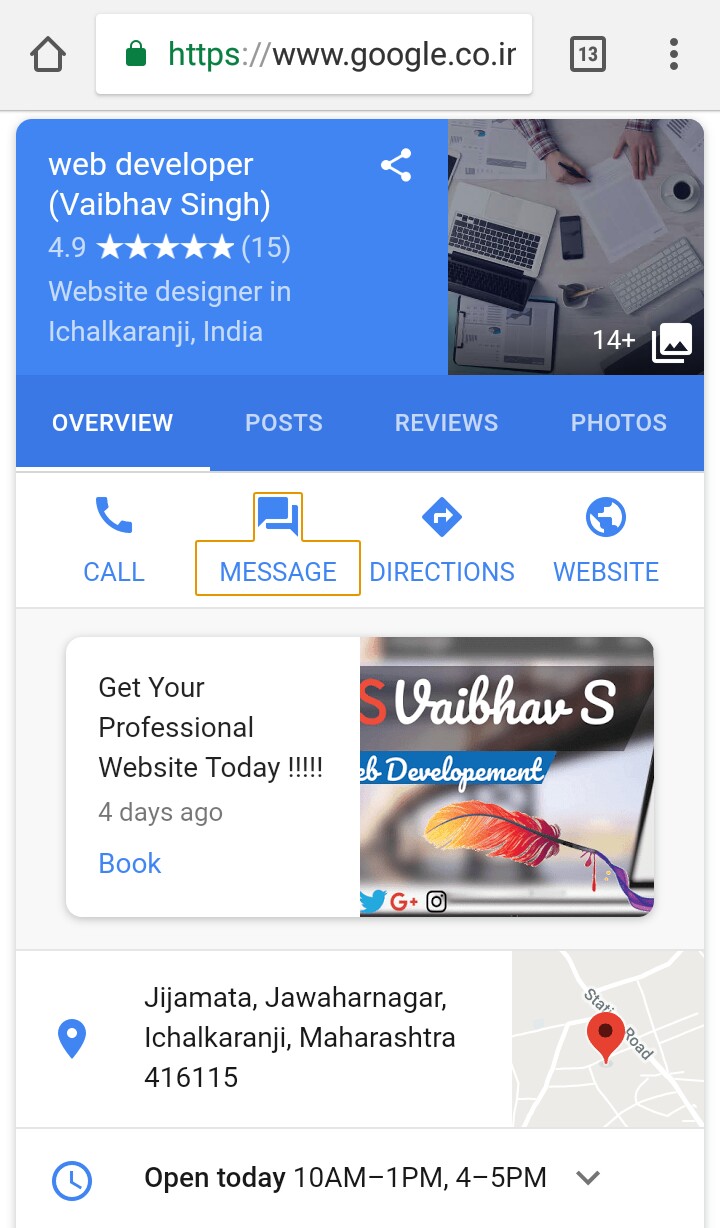The image size is (720, 1228).
Task: Share this business listing
Action: pos(396,166)
